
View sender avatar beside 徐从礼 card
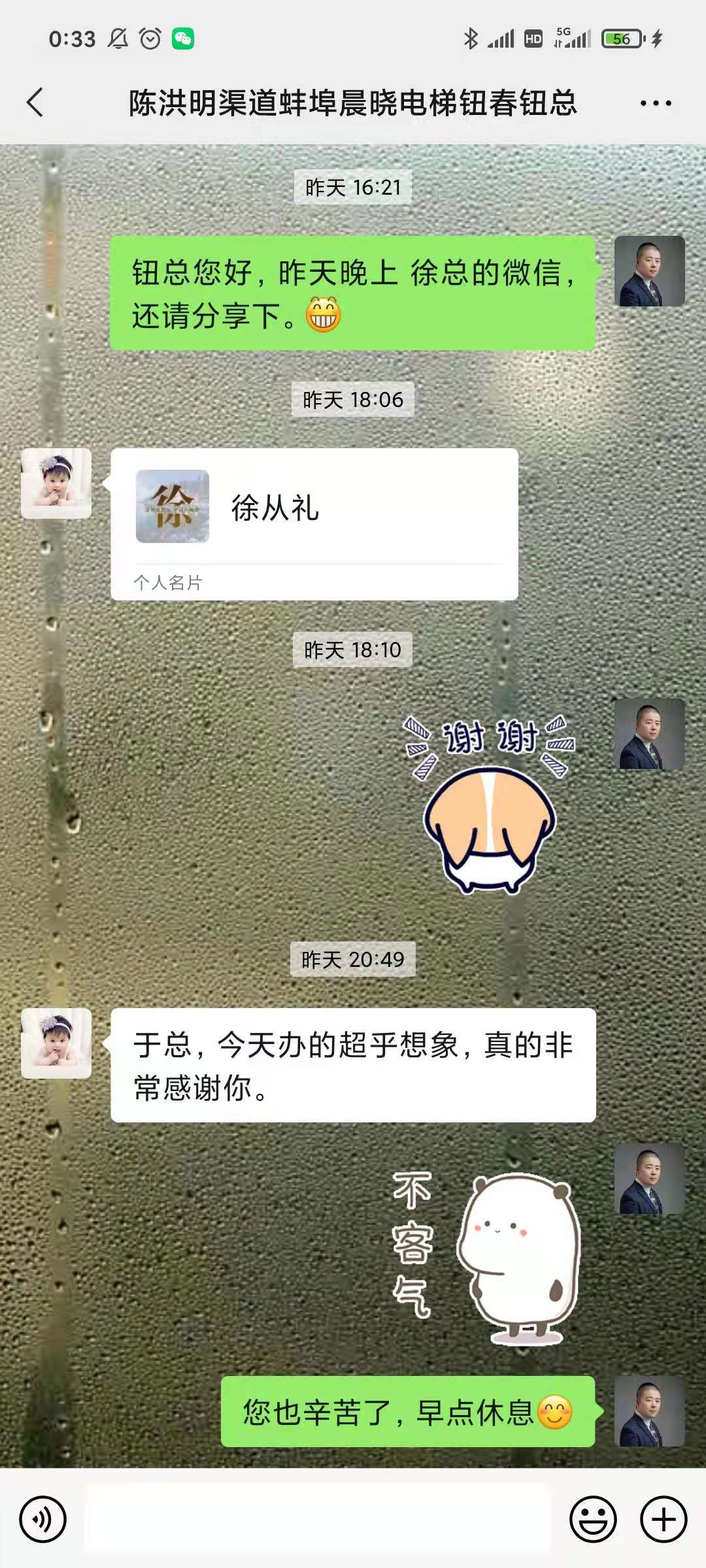(x=56, y=483)
